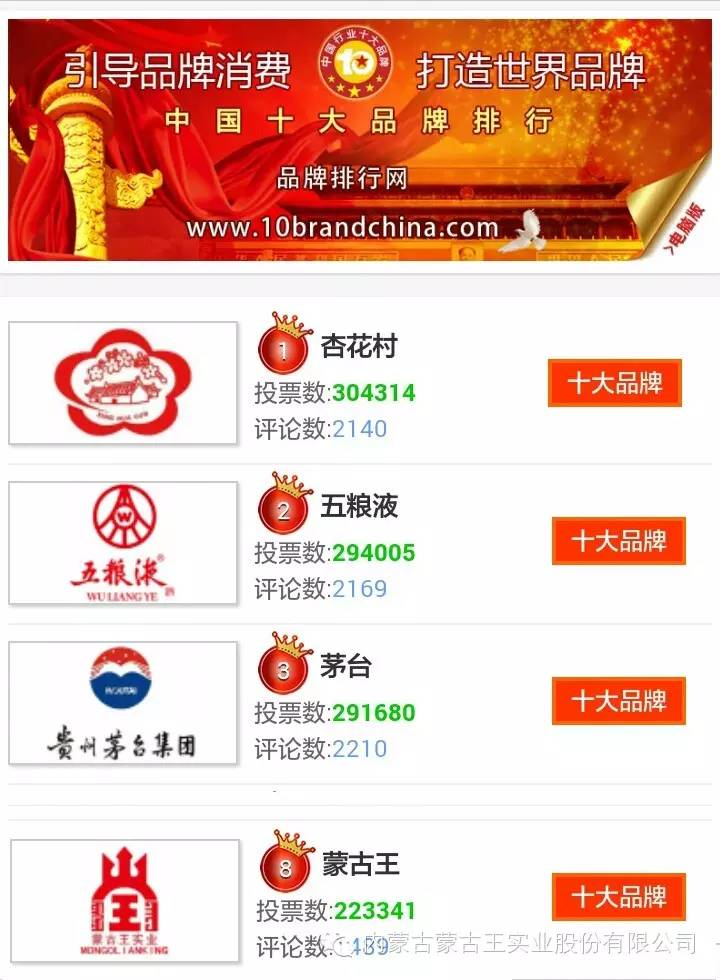
Task: Tap the 十大品牌 button next to 茅台
Action: pyautogui.click(x=618, y=701)
